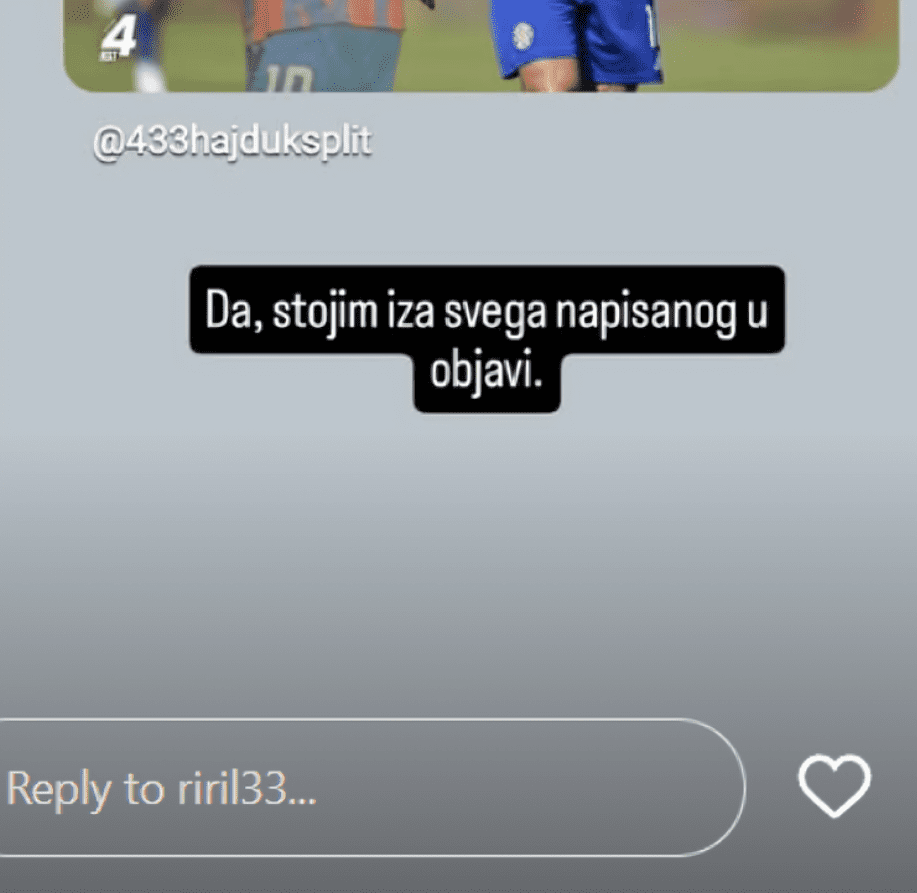The width and height of the screenshot is (917, 893).
Task: Tap the Reply to riril33 message field
Action: point(360,788)
